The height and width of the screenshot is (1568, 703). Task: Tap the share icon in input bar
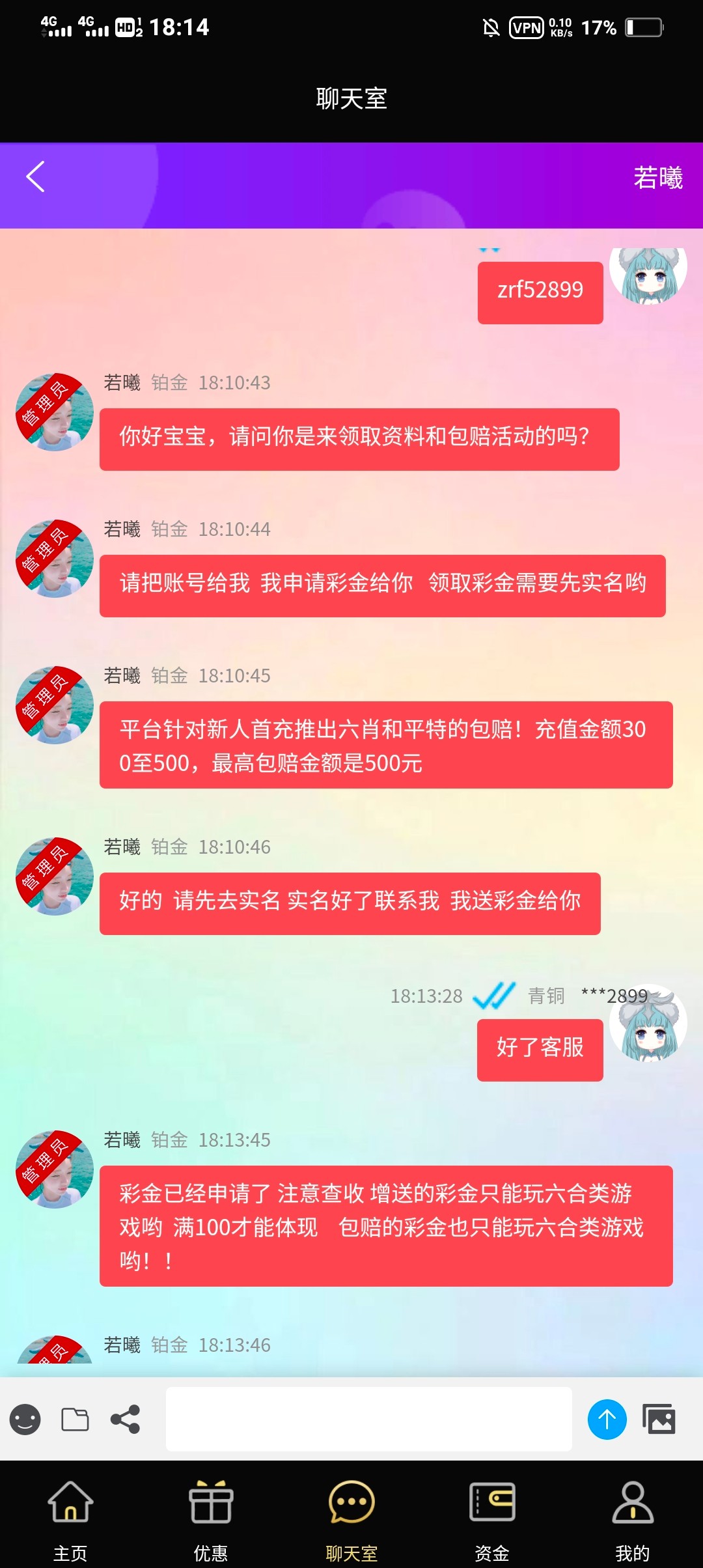[125, 1419]
